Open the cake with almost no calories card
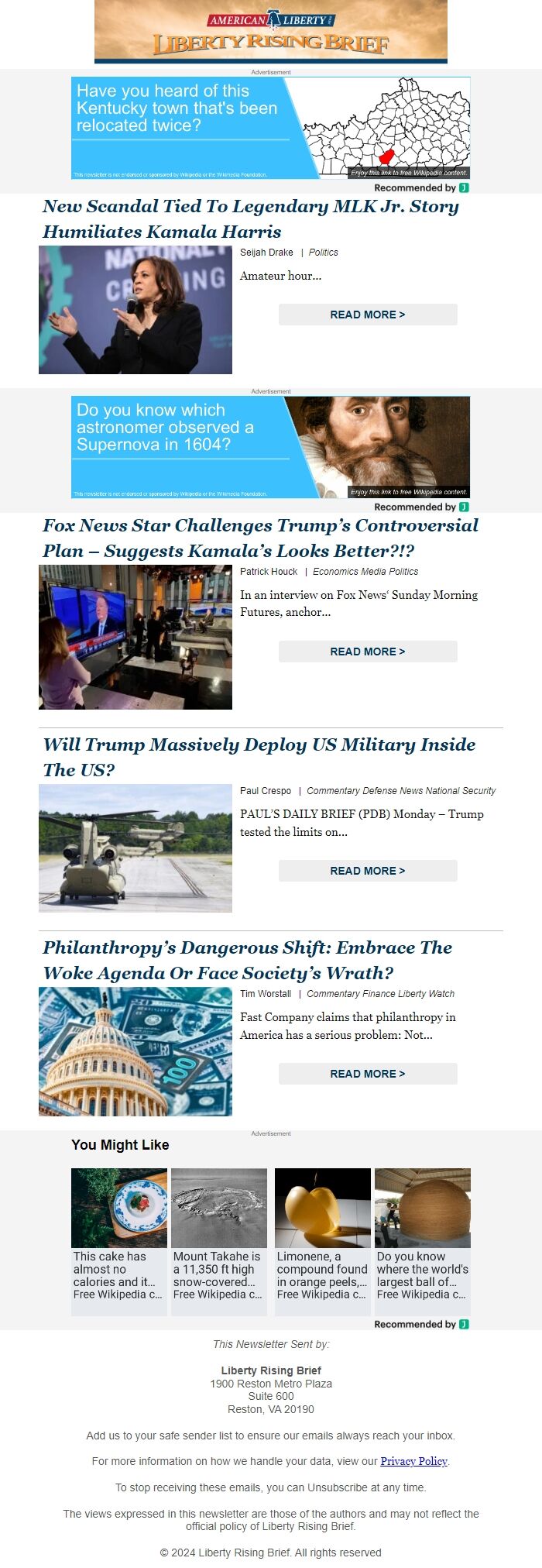Screen dimensions: 542x1568 pyautogui.click(x=119, y=1241)
